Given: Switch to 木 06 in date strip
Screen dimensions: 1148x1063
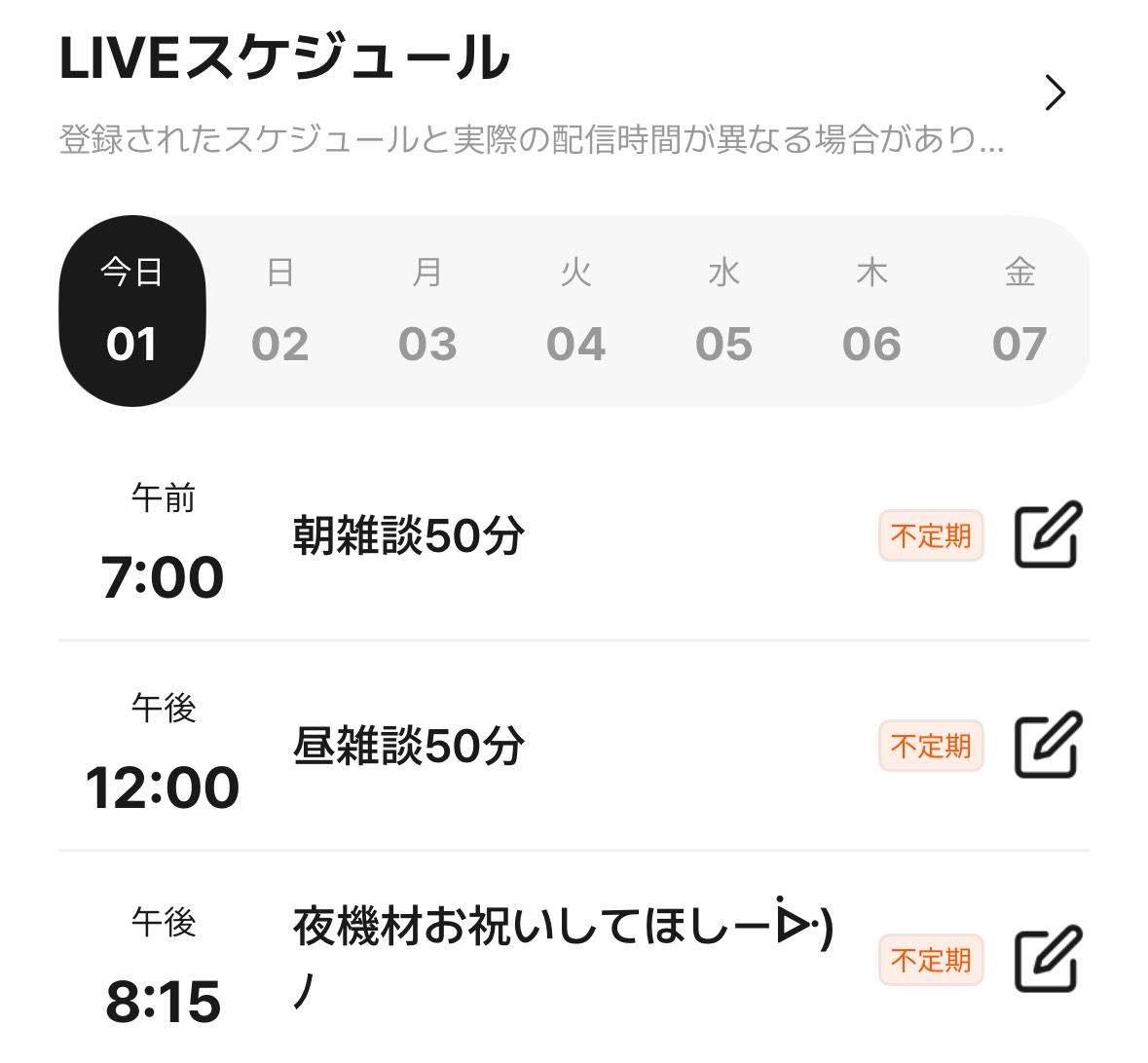Looking at the screenshot, I should click(x=871, y=311).
